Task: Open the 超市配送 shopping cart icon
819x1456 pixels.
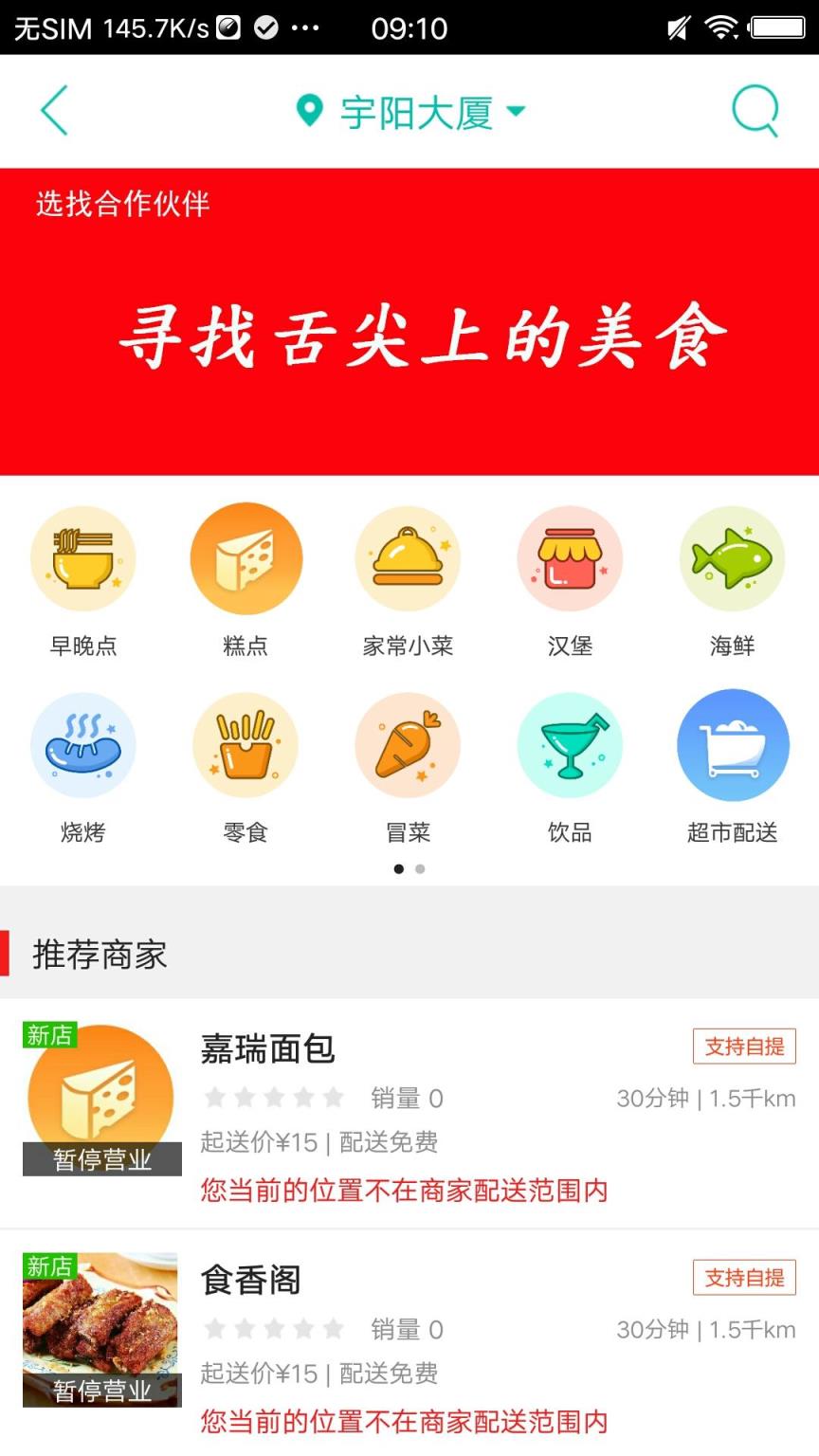Action: pyautogui.click(x=732, y=744)
